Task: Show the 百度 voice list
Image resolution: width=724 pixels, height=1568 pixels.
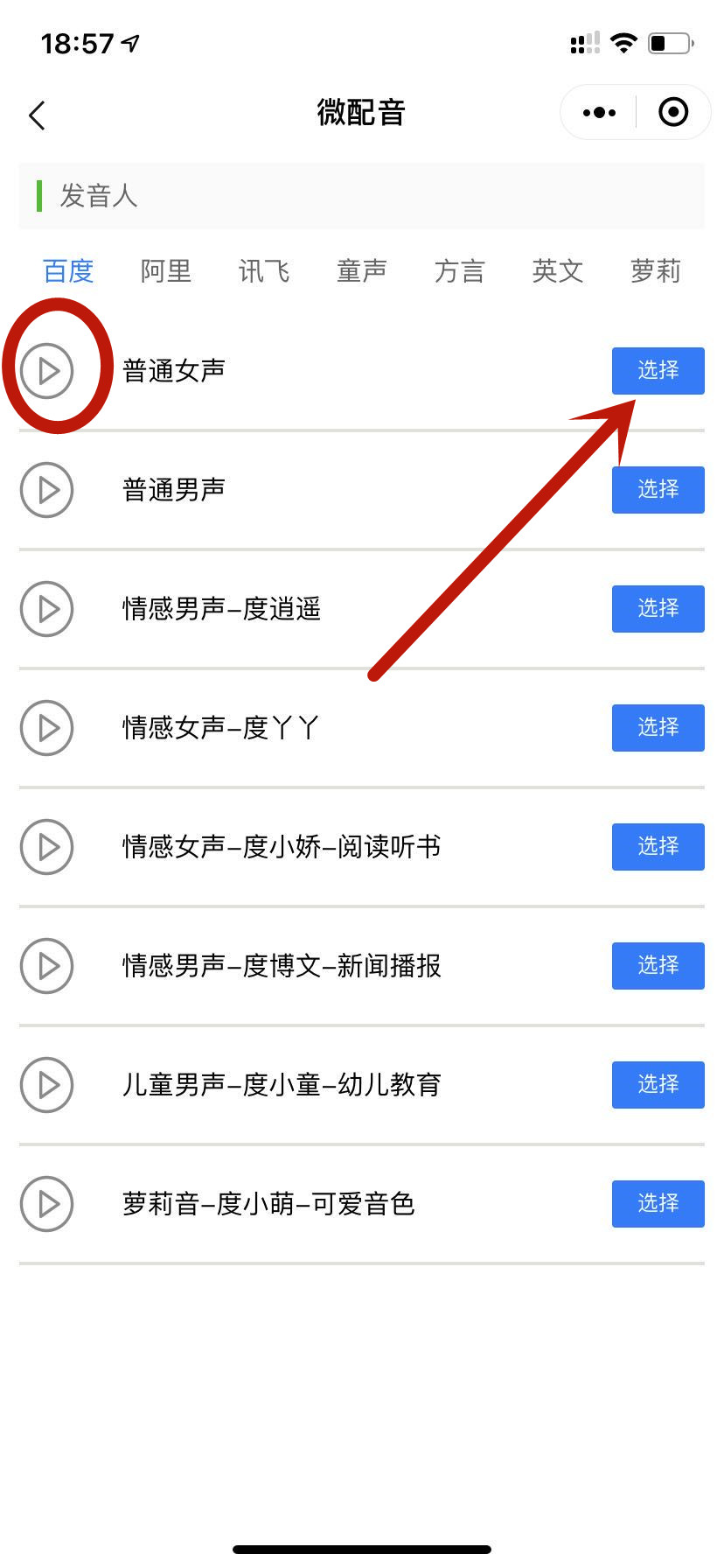Action: point(68,271)
